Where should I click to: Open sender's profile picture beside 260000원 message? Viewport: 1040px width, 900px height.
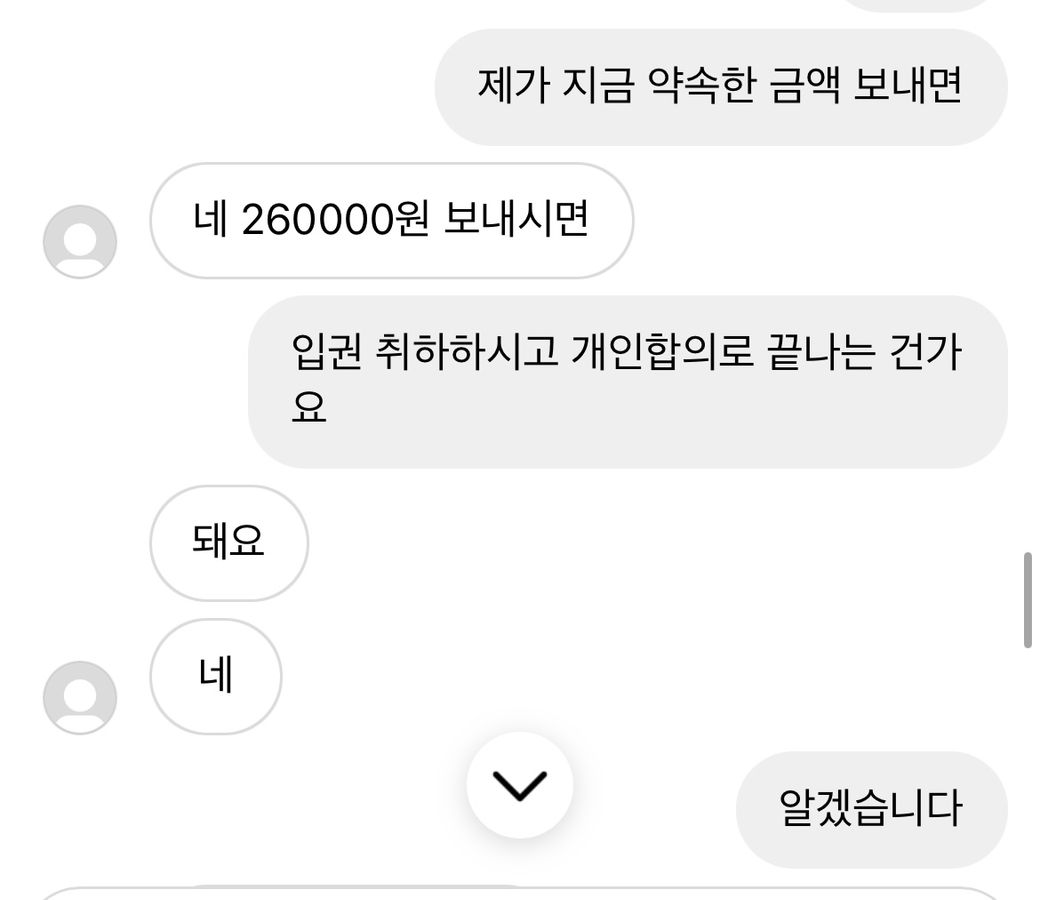(80, 242)
